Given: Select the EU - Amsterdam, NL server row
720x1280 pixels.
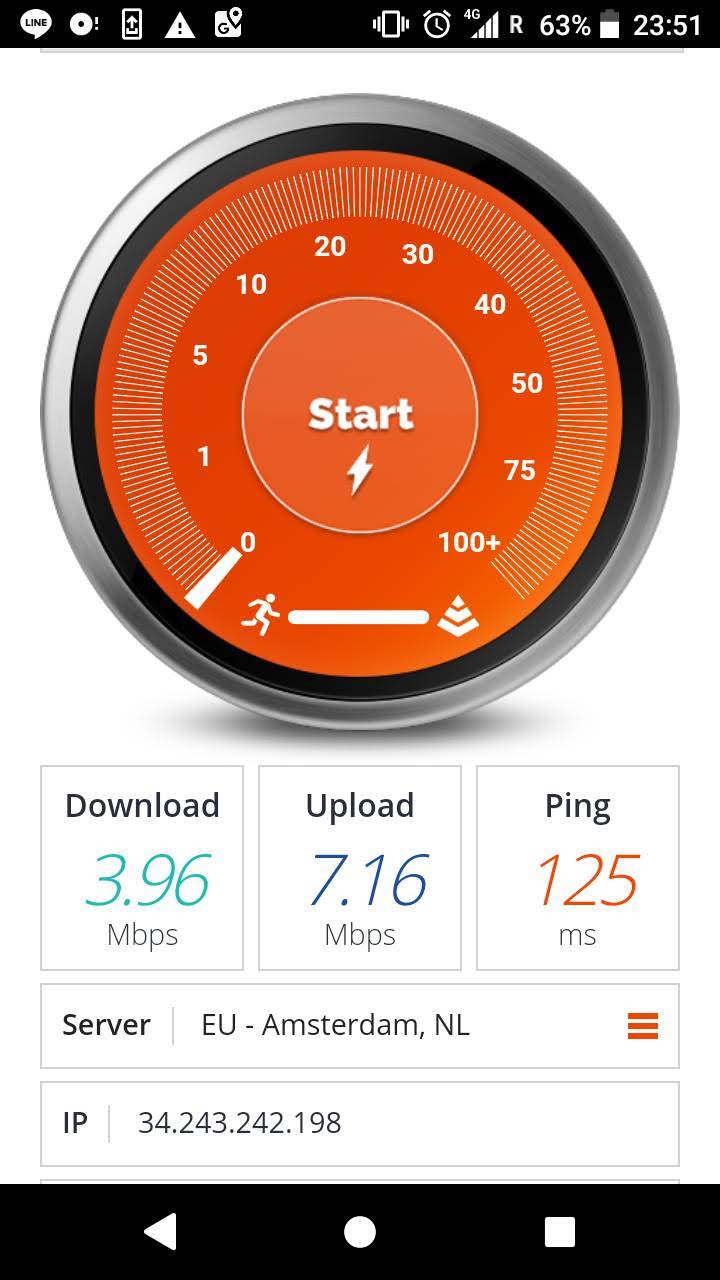Looking at the screenshot, I should point(335,1026).
